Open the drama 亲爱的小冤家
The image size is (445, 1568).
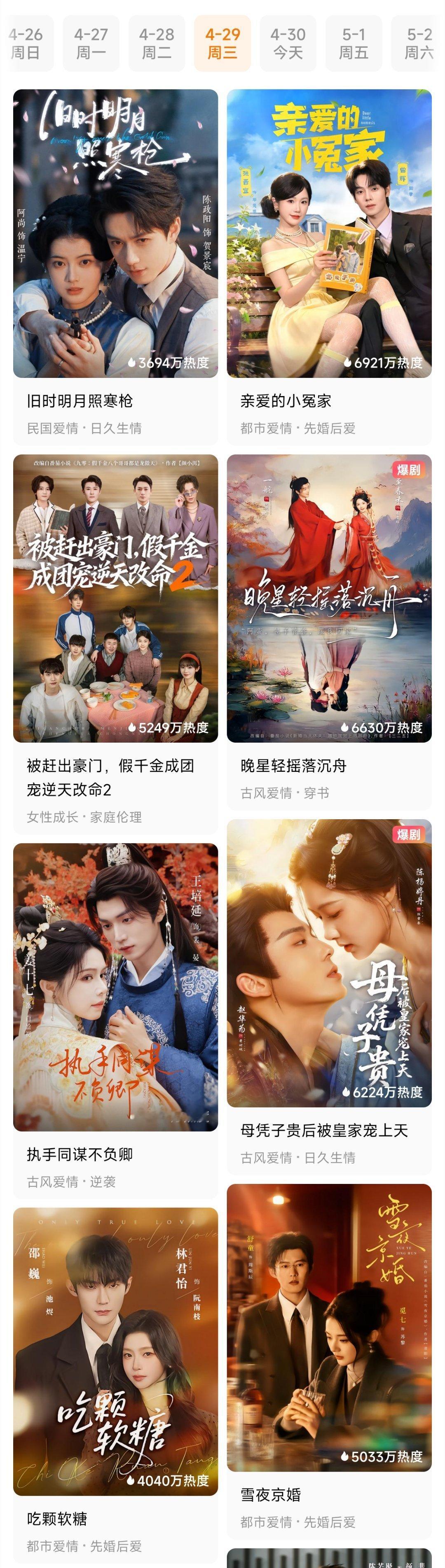point(329,267)
